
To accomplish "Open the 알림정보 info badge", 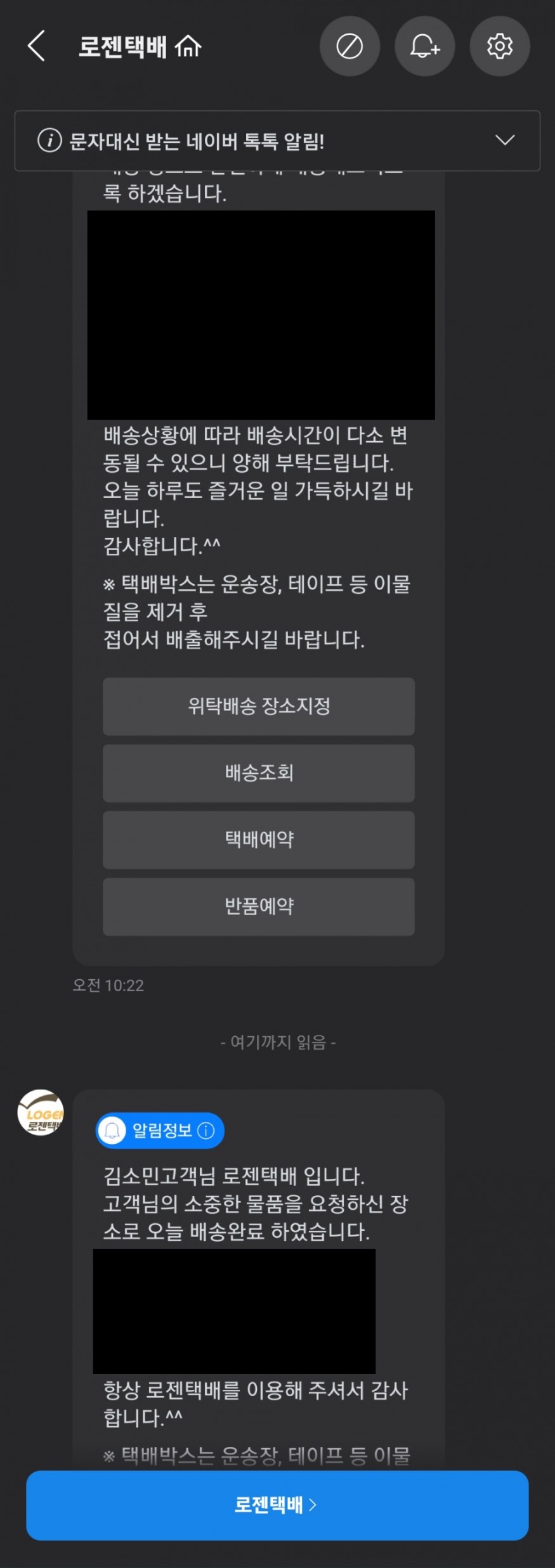I will coord(160,1130).
